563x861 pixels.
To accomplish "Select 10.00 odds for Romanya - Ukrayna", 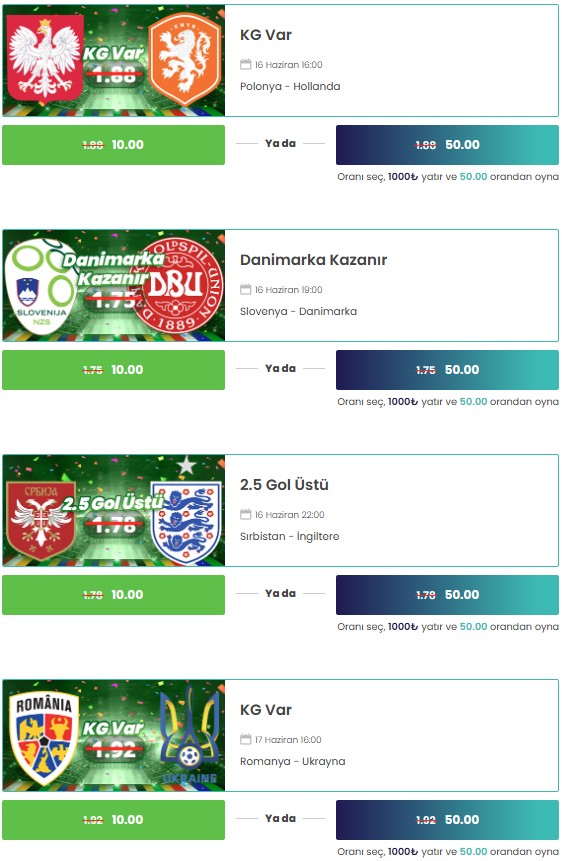I will tap(113, 820).
